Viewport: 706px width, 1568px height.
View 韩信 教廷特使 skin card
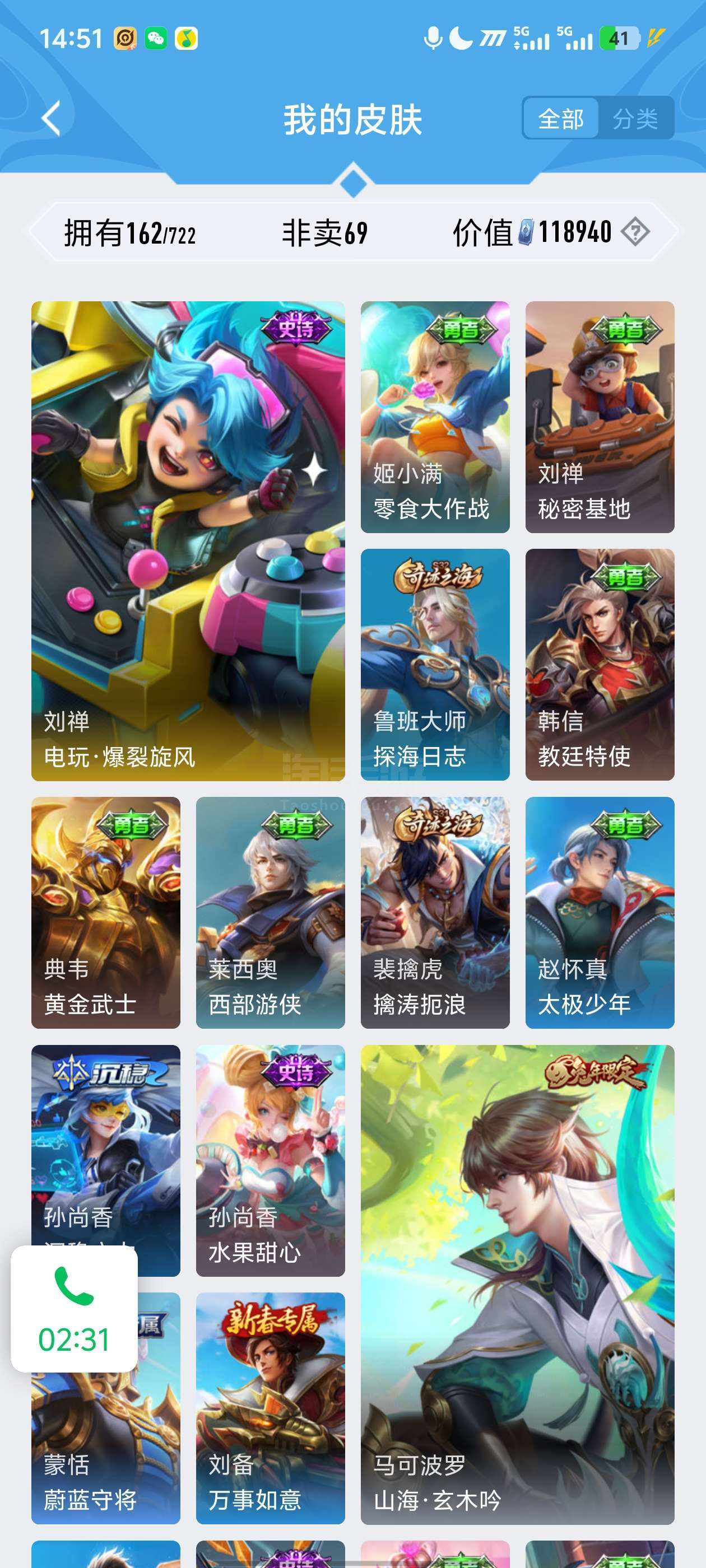[x=600, y=664]
